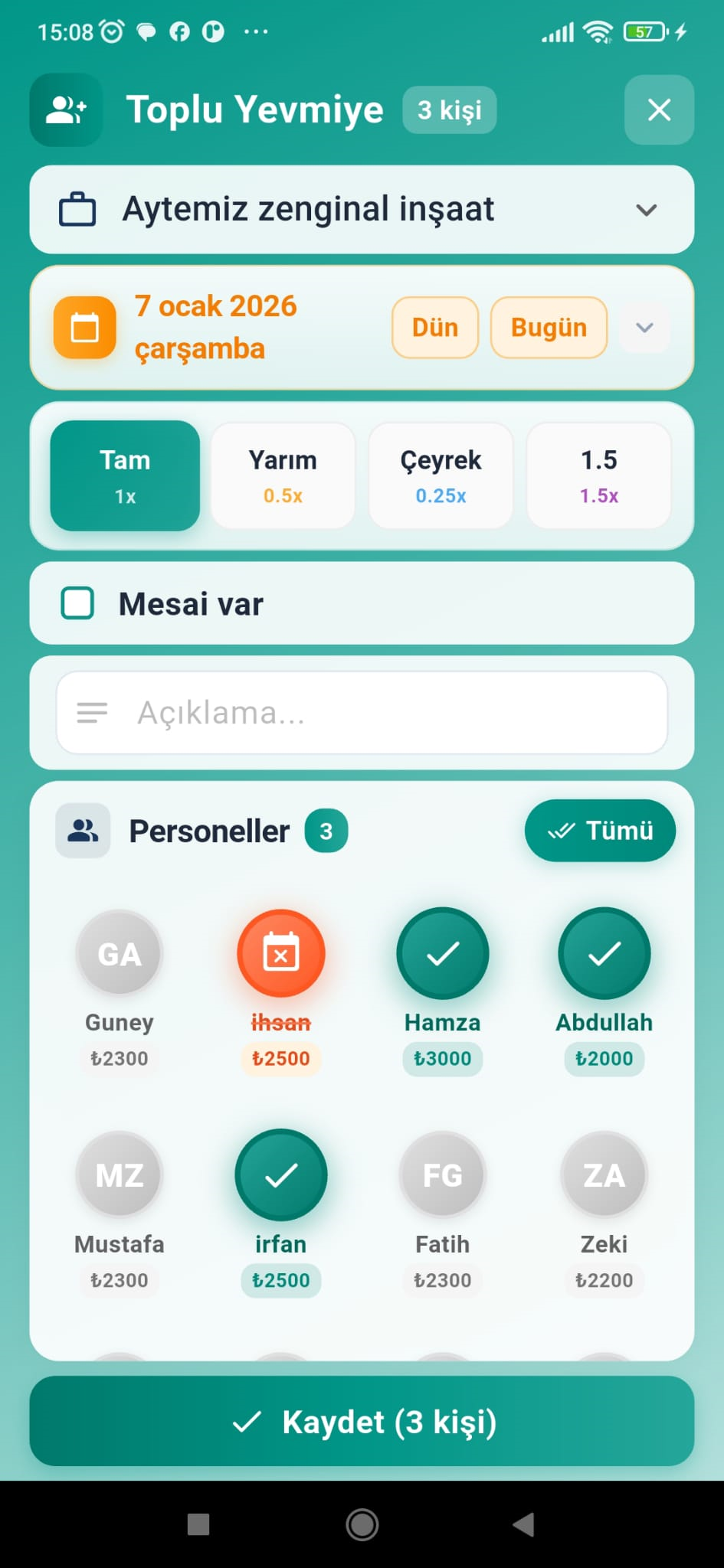The height and width of the screenshot is (1568, 724).
Task: Click the orange calendar icon next to the date
Action: coord(84,327)
